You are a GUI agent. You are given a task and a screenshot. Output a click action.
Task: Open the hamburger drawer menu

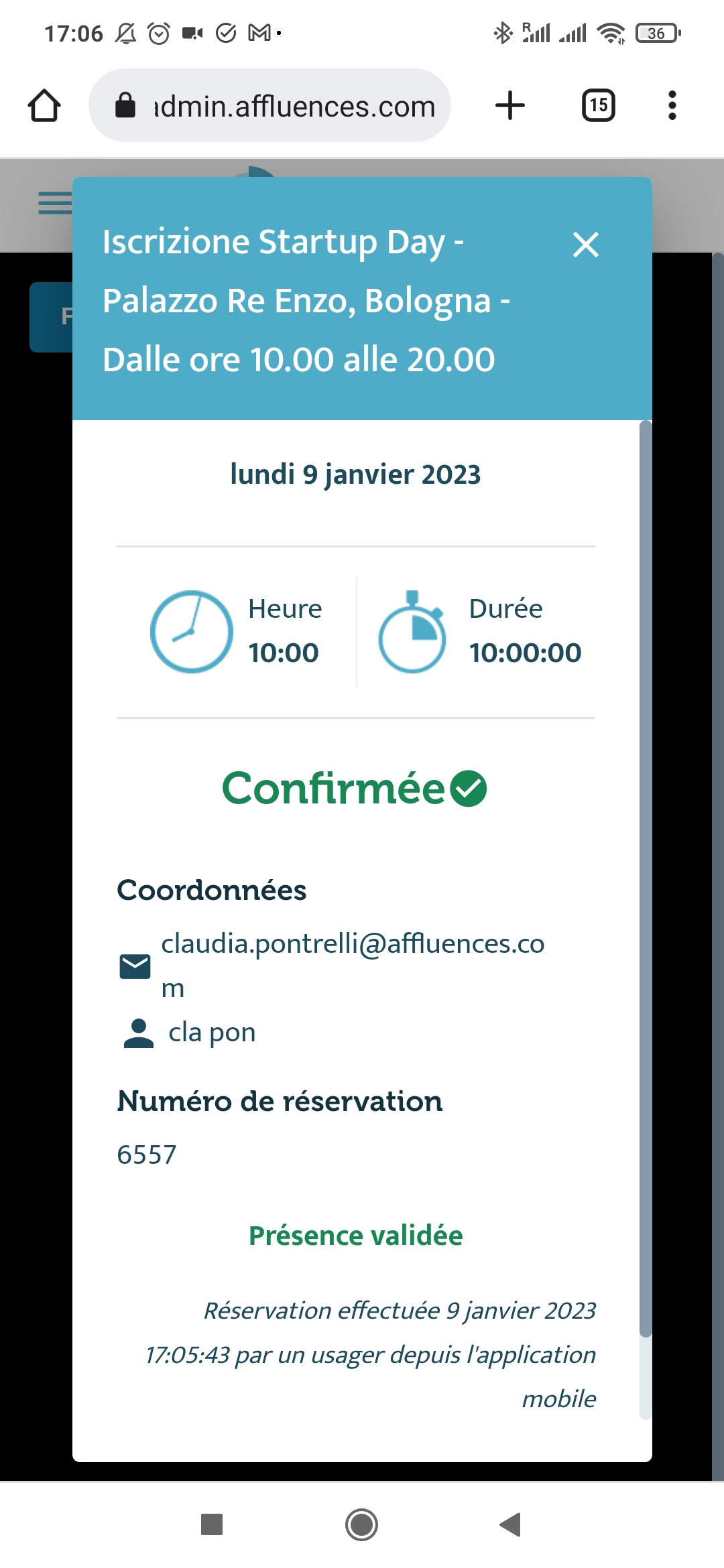tap(55, 202)
